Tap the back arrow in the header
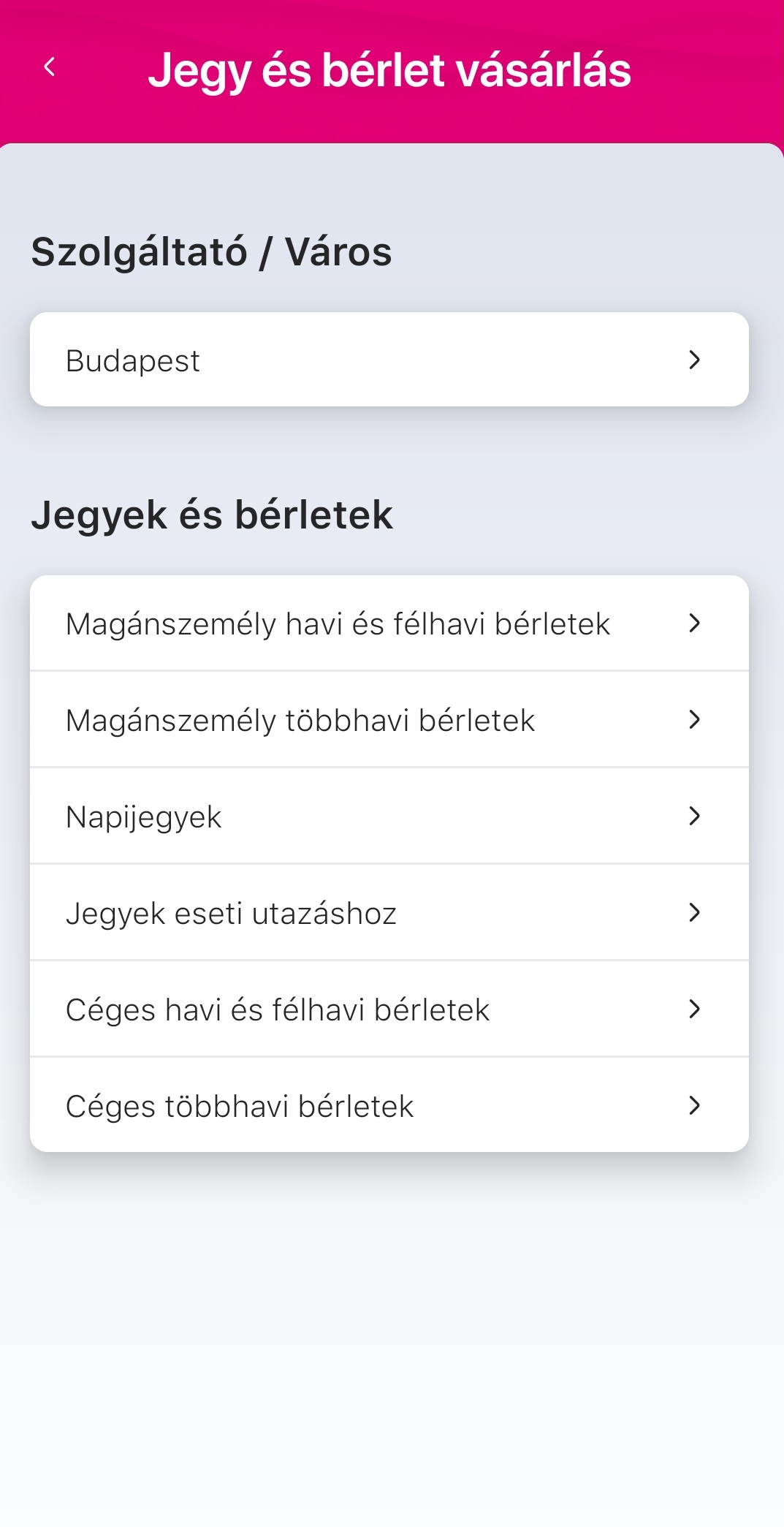 click(x=49, y=67)
